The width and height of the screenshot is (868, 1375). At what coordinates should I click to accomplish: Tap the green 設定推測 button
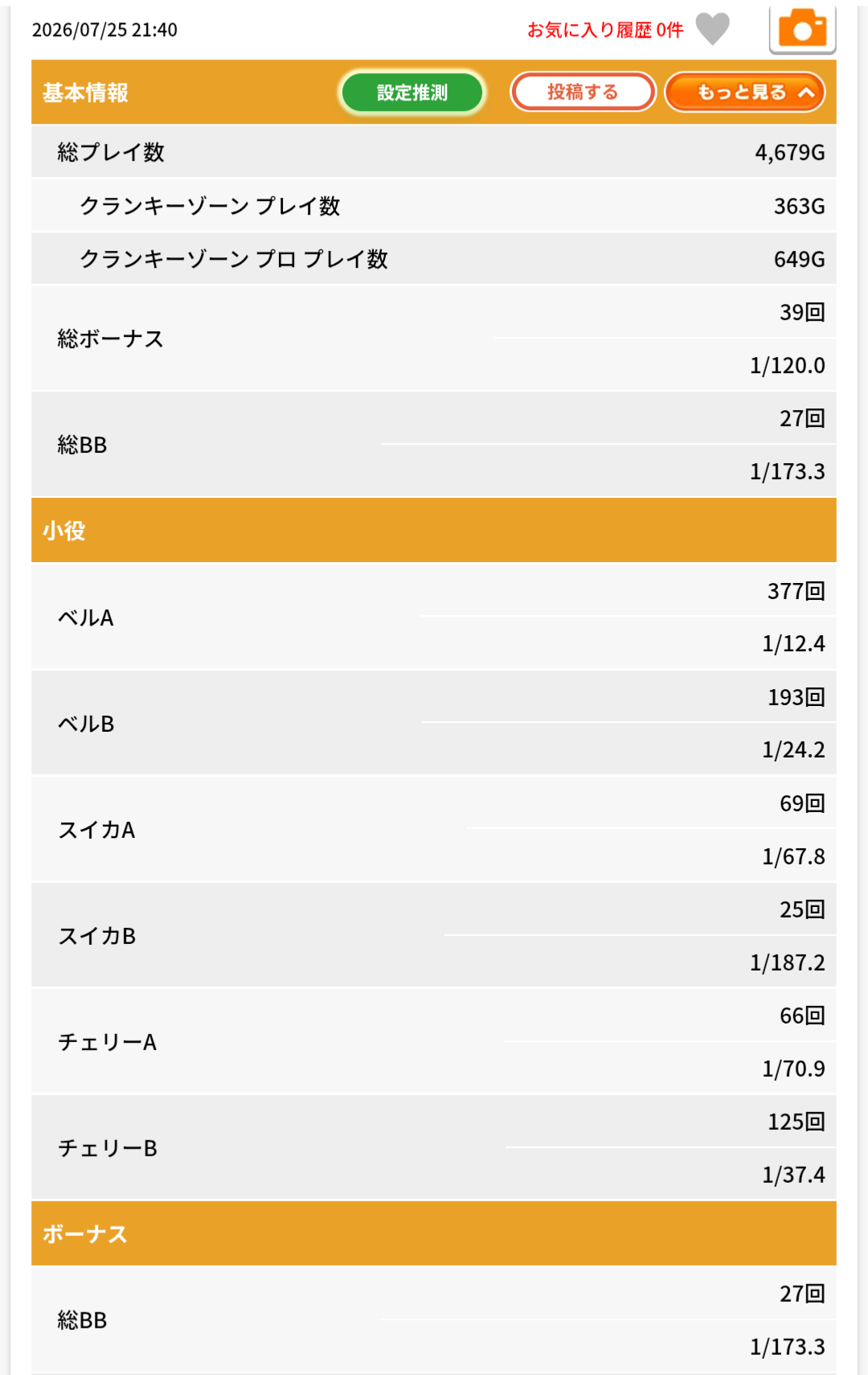(x=412, y=92)
